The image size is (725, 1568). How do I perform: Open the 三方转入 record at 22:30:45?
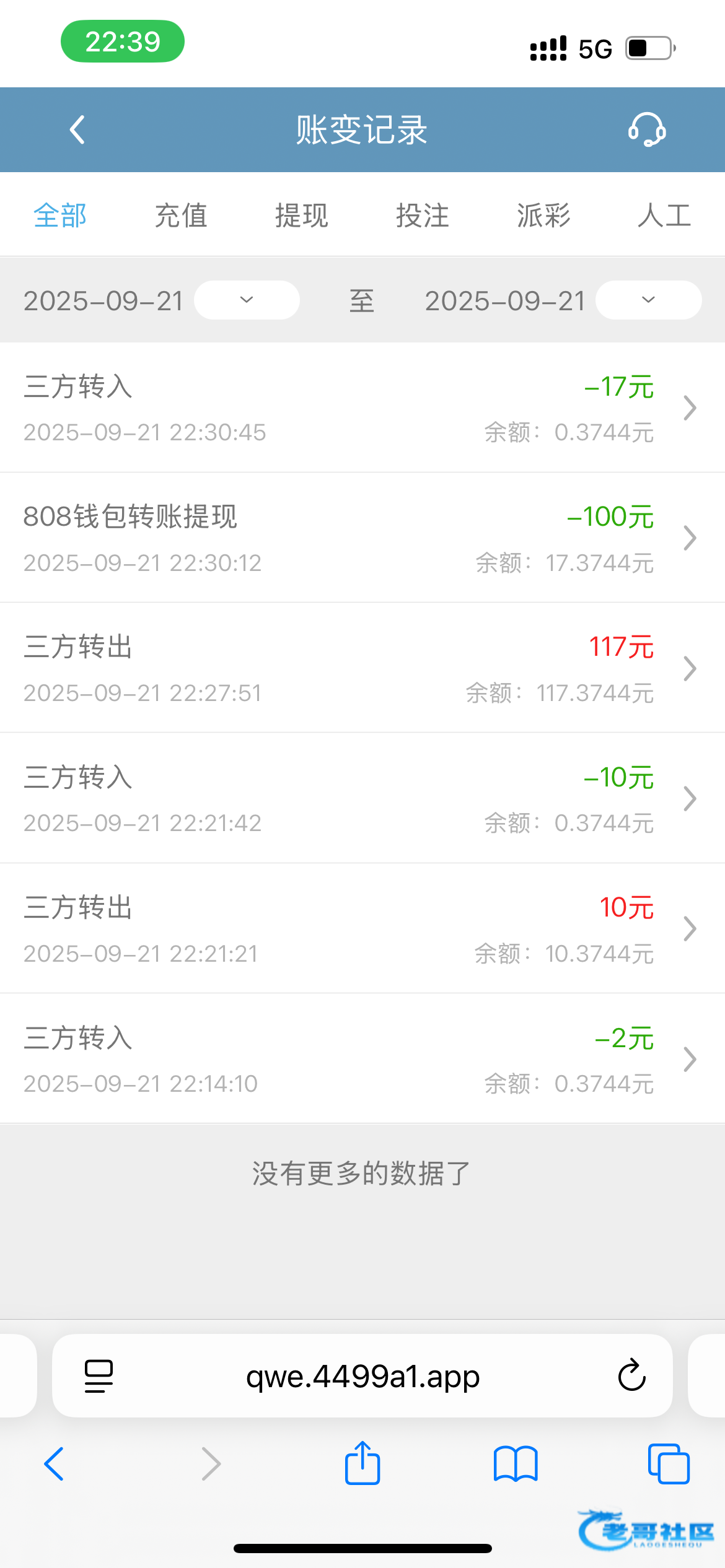362,407
